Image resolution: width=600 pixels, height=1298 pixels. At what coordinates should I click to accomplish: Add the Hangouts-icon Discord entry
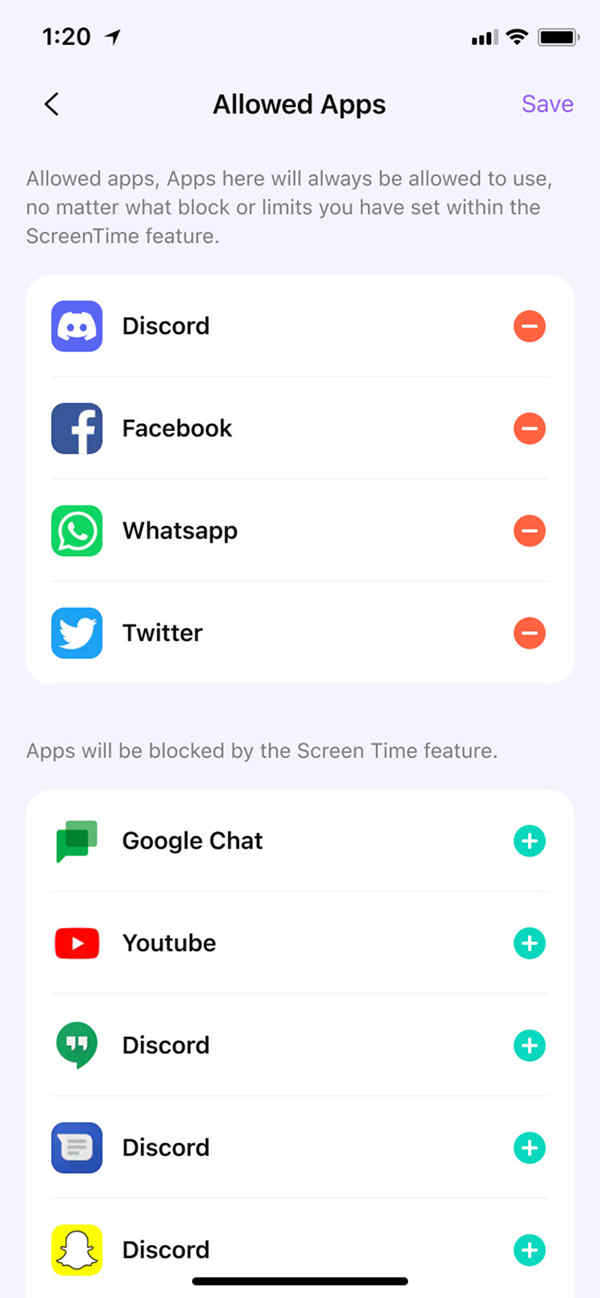tap(530, 1046)
